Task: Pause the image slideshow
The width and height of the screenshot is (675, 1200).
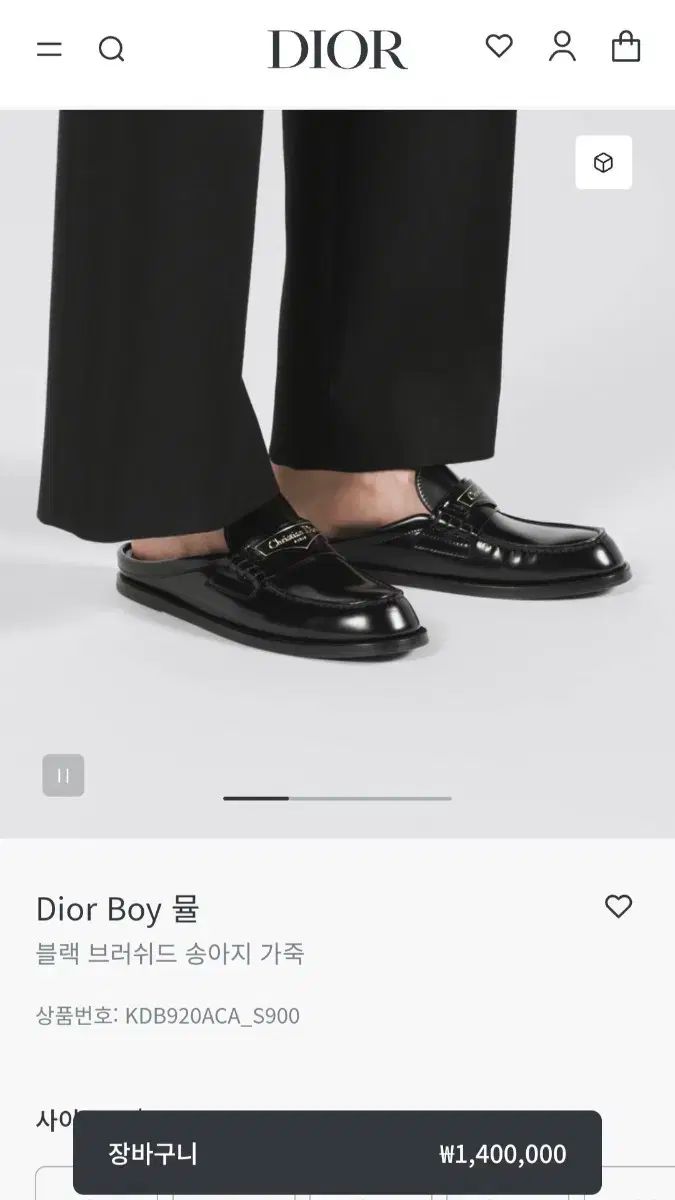Action: point(63,775)
